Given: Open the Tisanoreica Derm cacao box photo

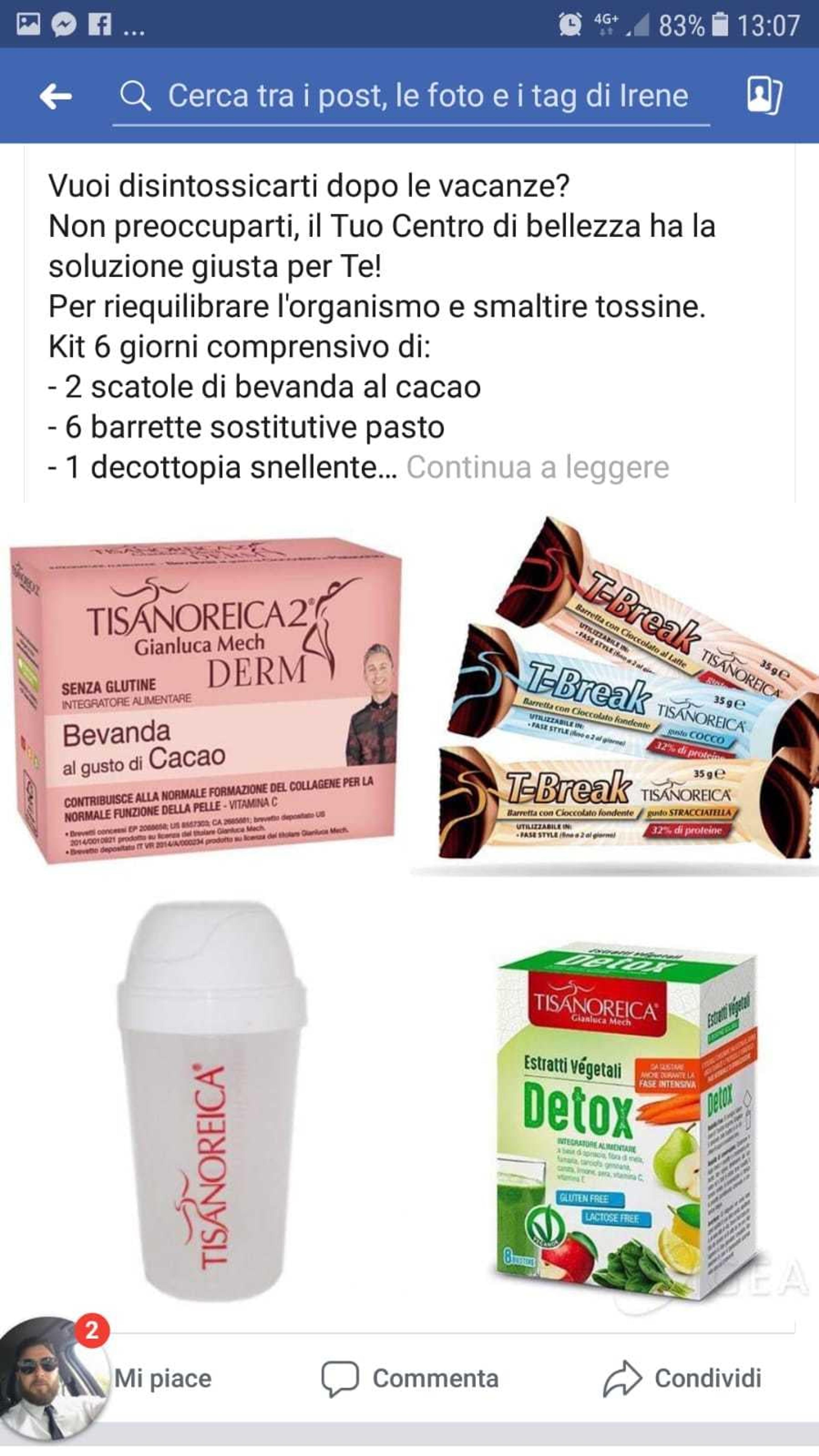Looking at the screenshot, I should click(205, 699).
